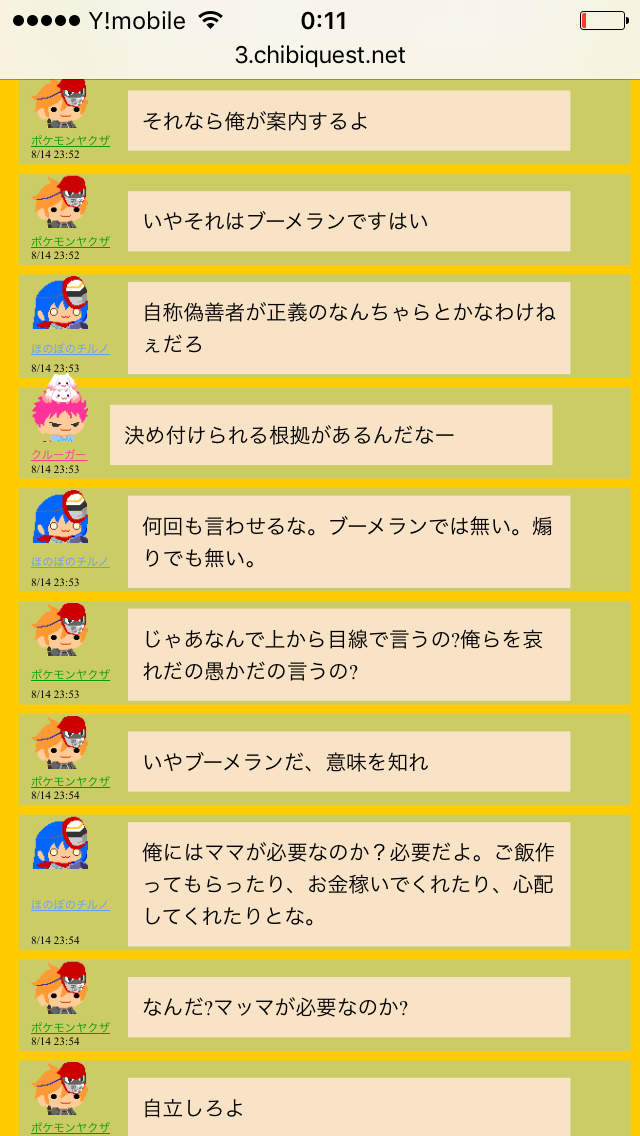Open ほのぼのチルノ link beside 俺にはママが必要 message

point(70,905)
